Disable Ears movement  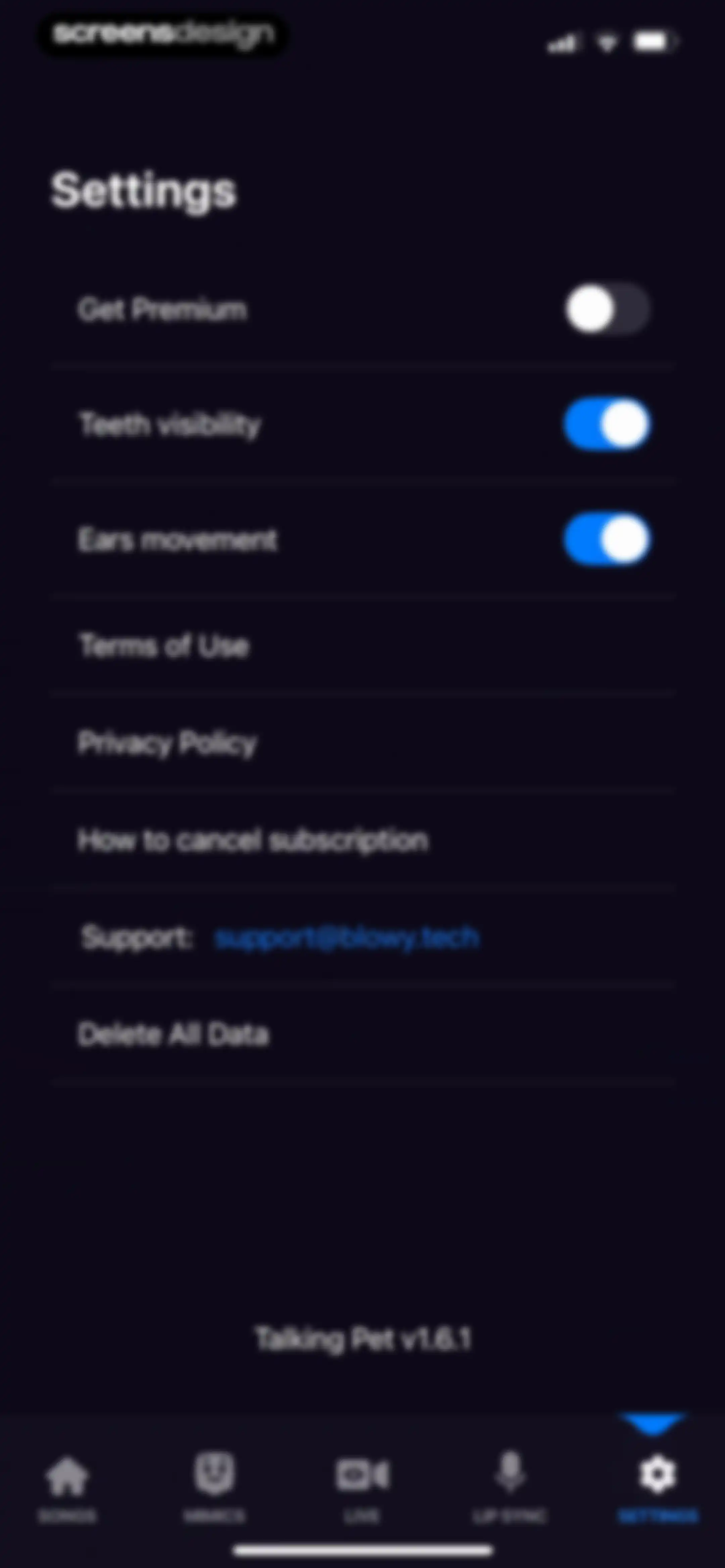(x=607, y=539)
